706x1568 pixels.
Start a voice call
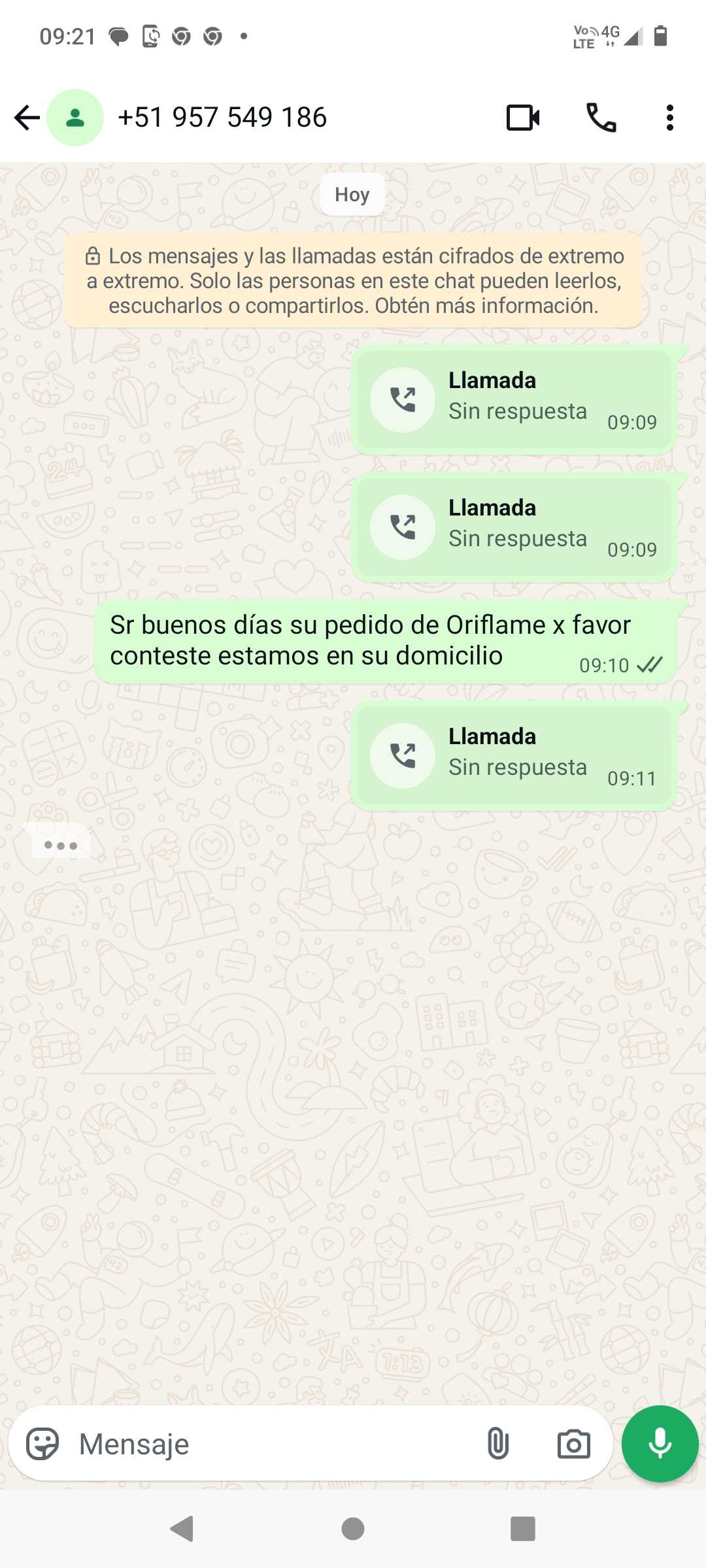click(x=601, y=118)
